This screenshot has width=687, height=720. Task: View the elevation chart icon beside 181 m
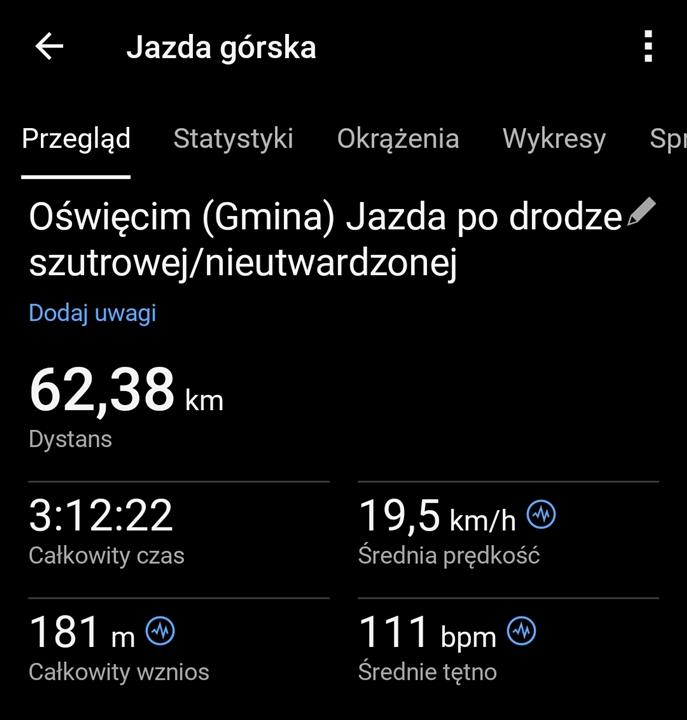pyautogui.click(x=161, y=631)
